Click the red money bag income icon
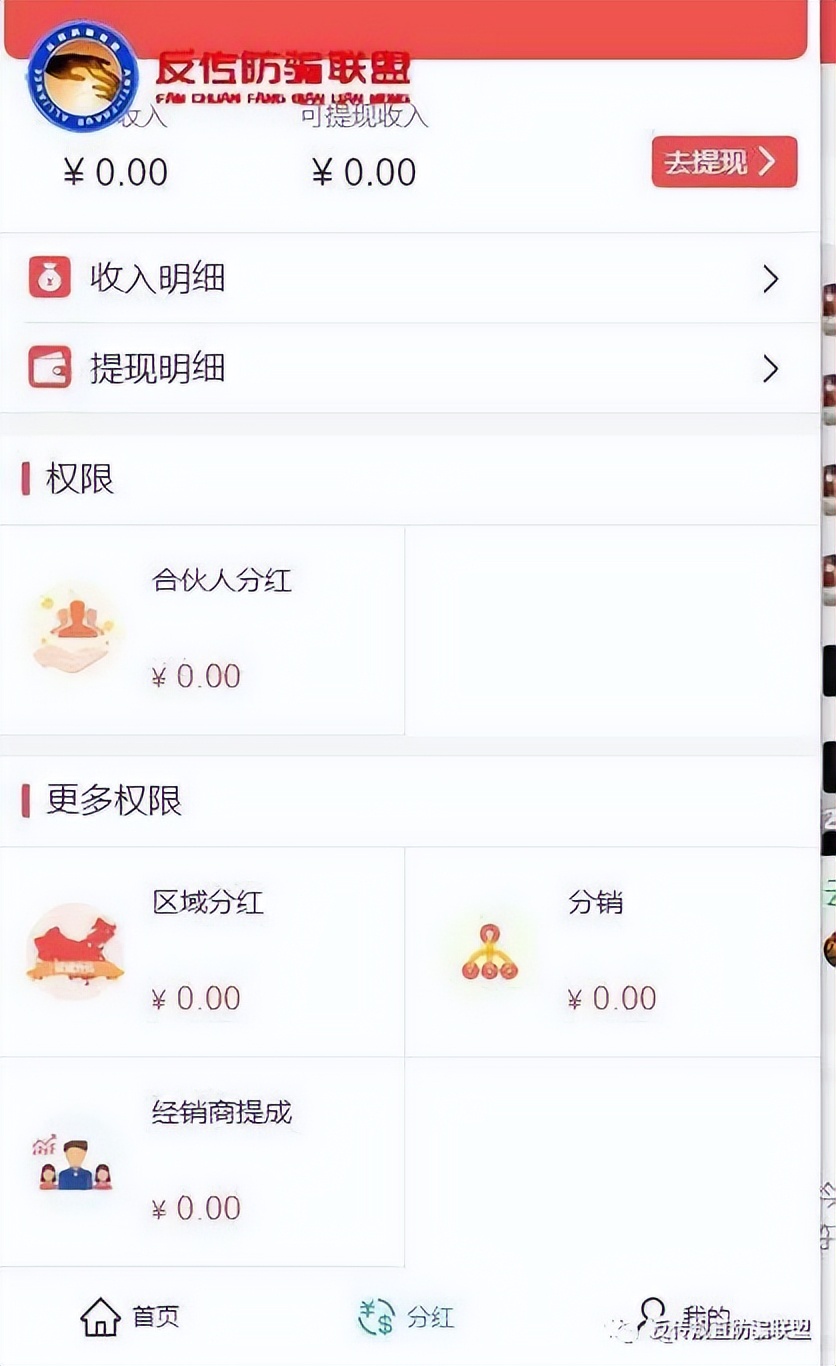This screenshot has width=836, height=1366. coord(50,278)
